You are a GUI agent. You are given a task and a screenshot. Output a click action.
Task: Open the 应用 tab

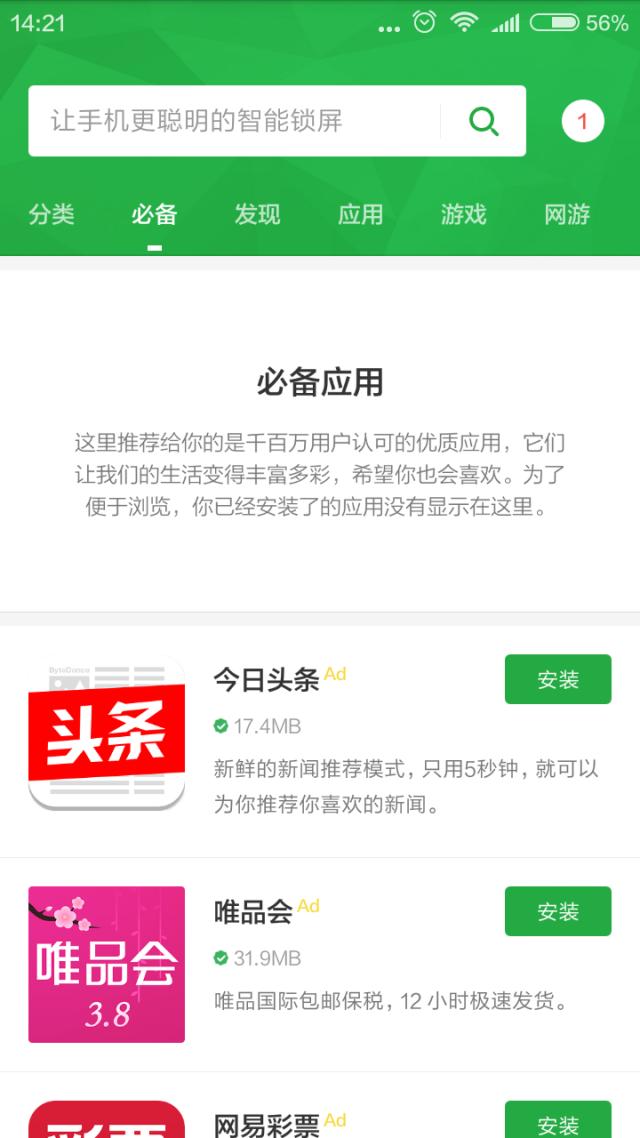click(361, 215)
